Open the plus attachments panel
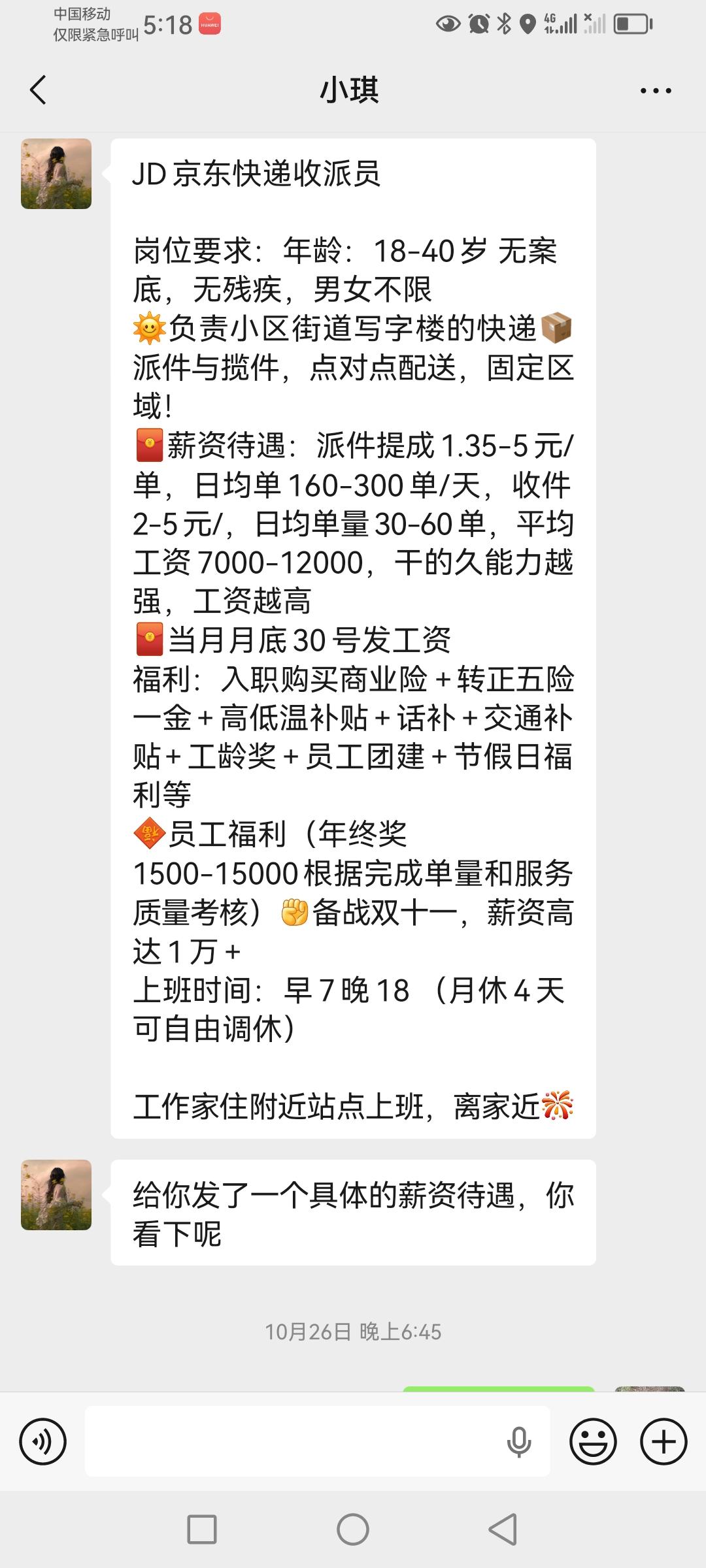 point(663,1441)
